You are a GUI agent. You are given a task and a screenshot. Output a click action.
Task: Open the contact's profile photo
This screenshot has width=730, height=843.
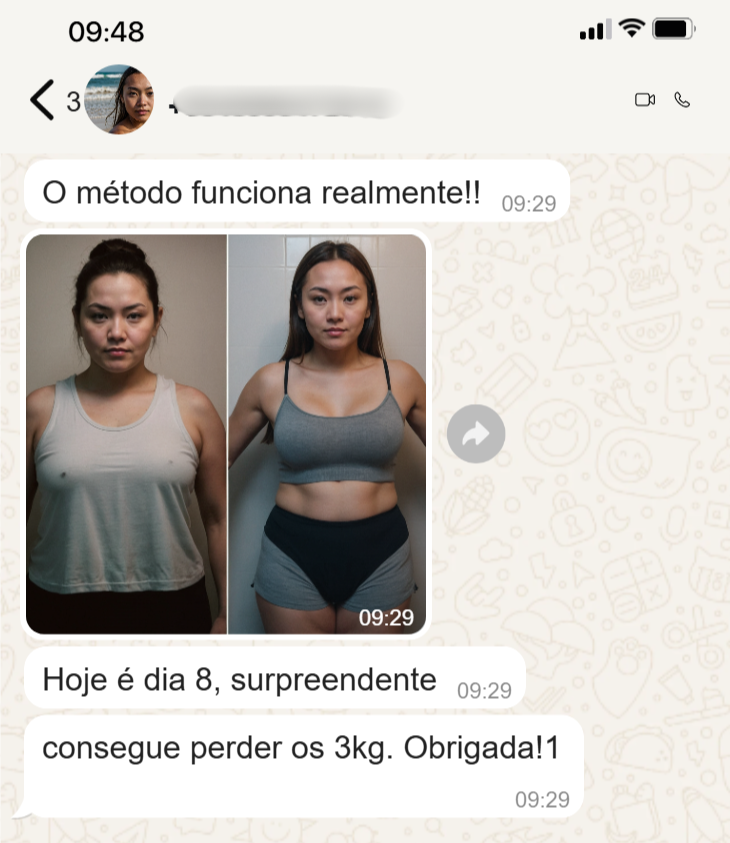tap(119, 100)
